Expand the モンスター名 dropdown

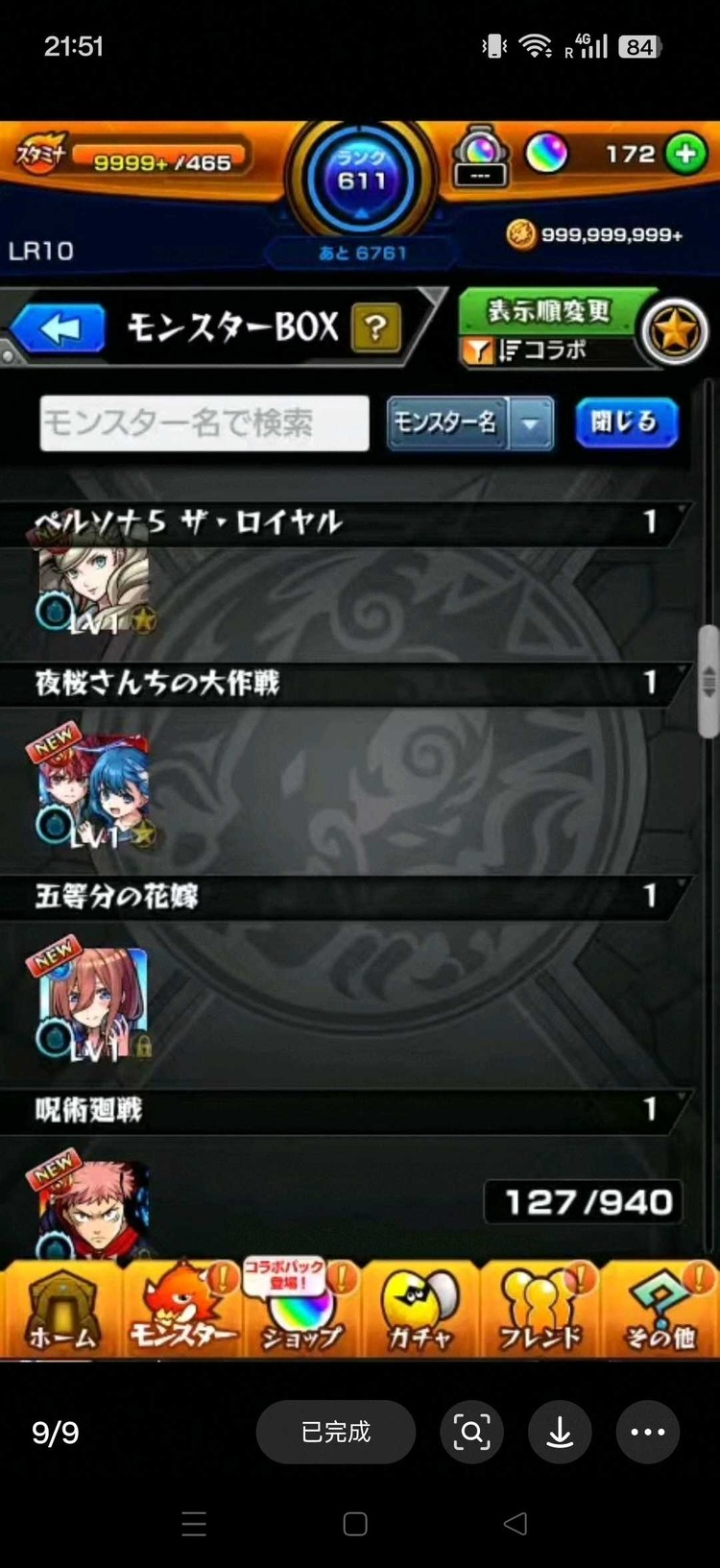click(x=531, y=422)
